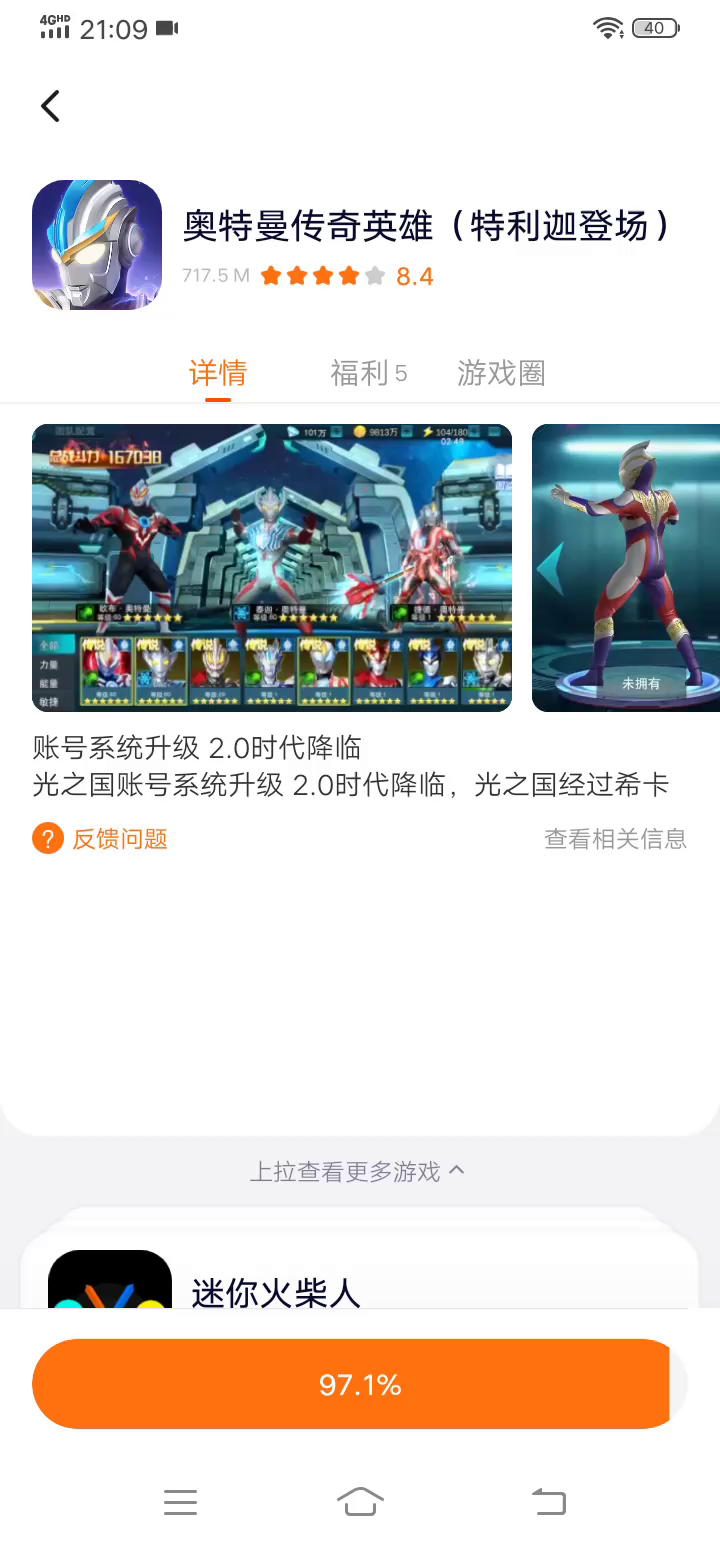Open recent apps from the navigation bar

[180, 1501]
